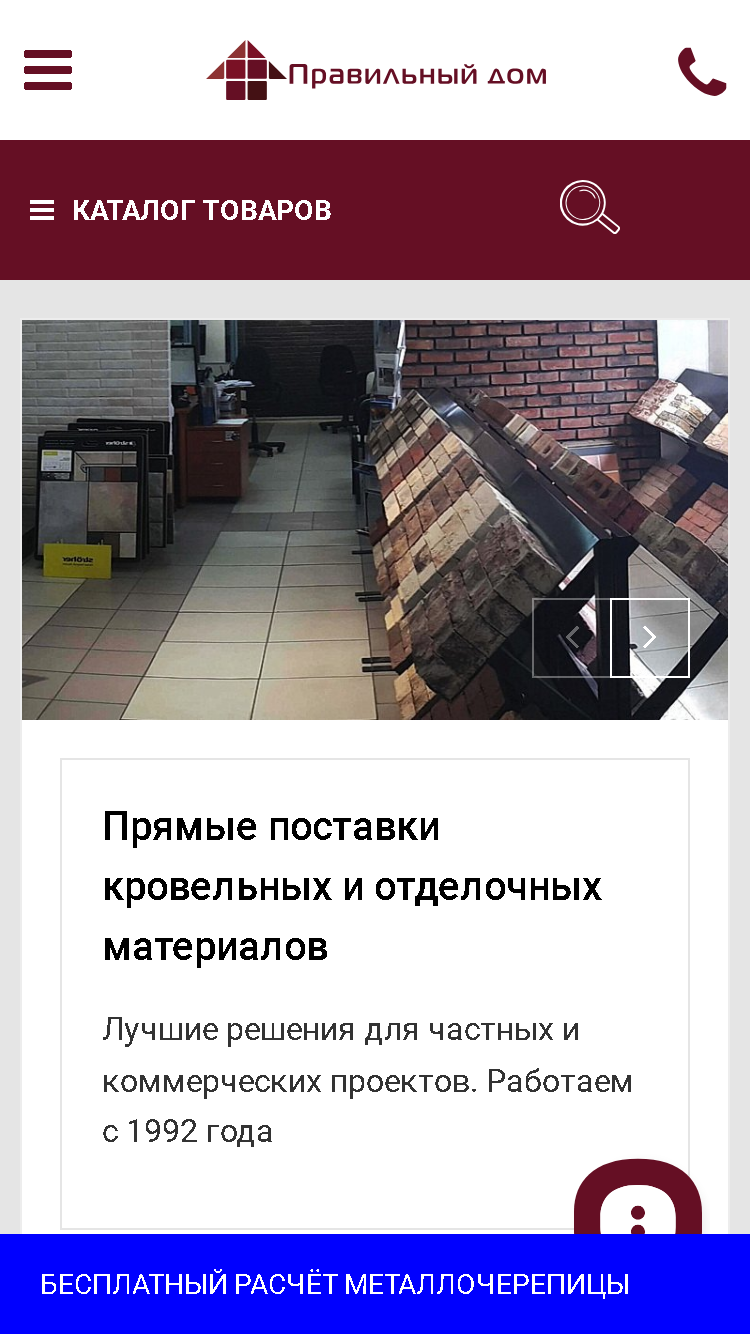Tap the phone call icon
This screenshot has width=750, height=1334.
click(x=702, y=72)
